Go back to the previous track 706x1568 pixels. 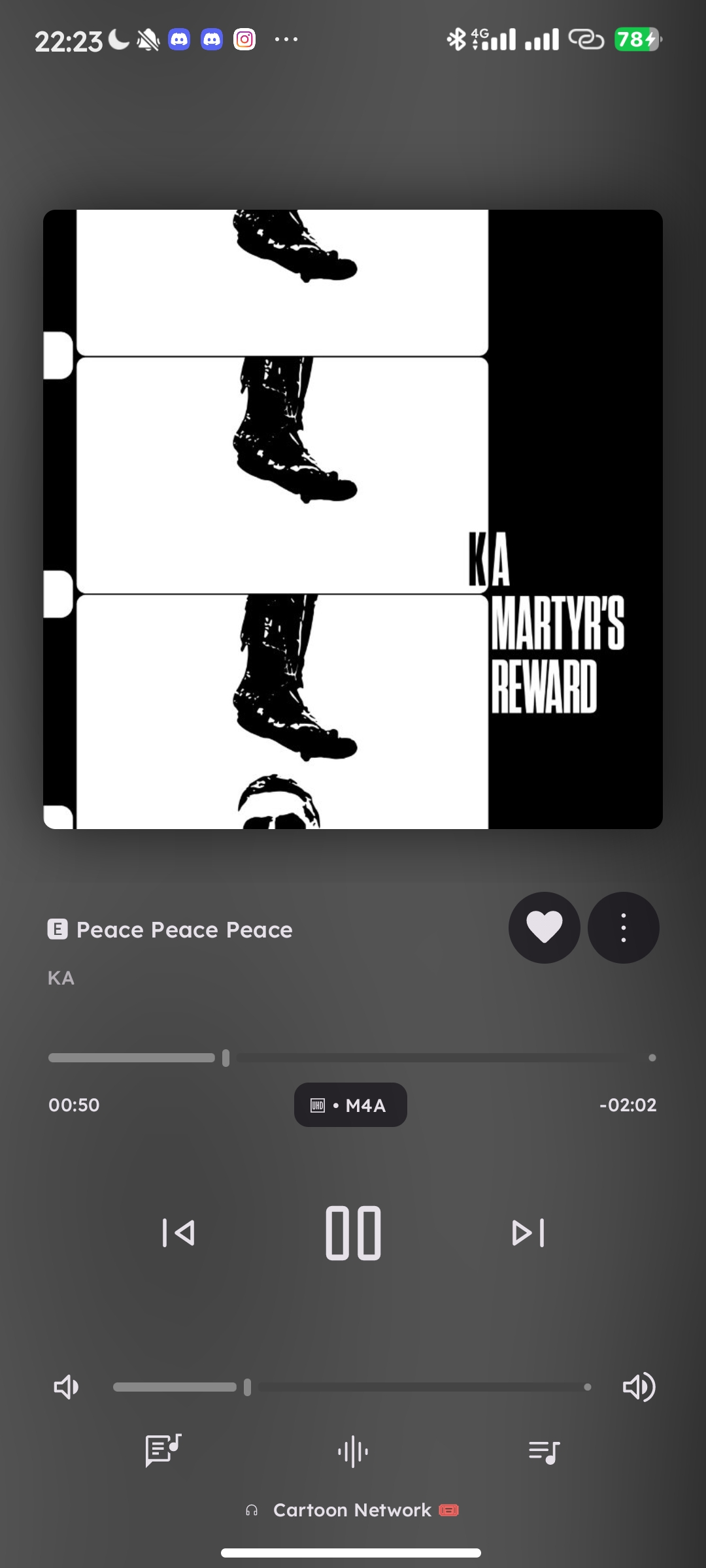click(178, 1233)
